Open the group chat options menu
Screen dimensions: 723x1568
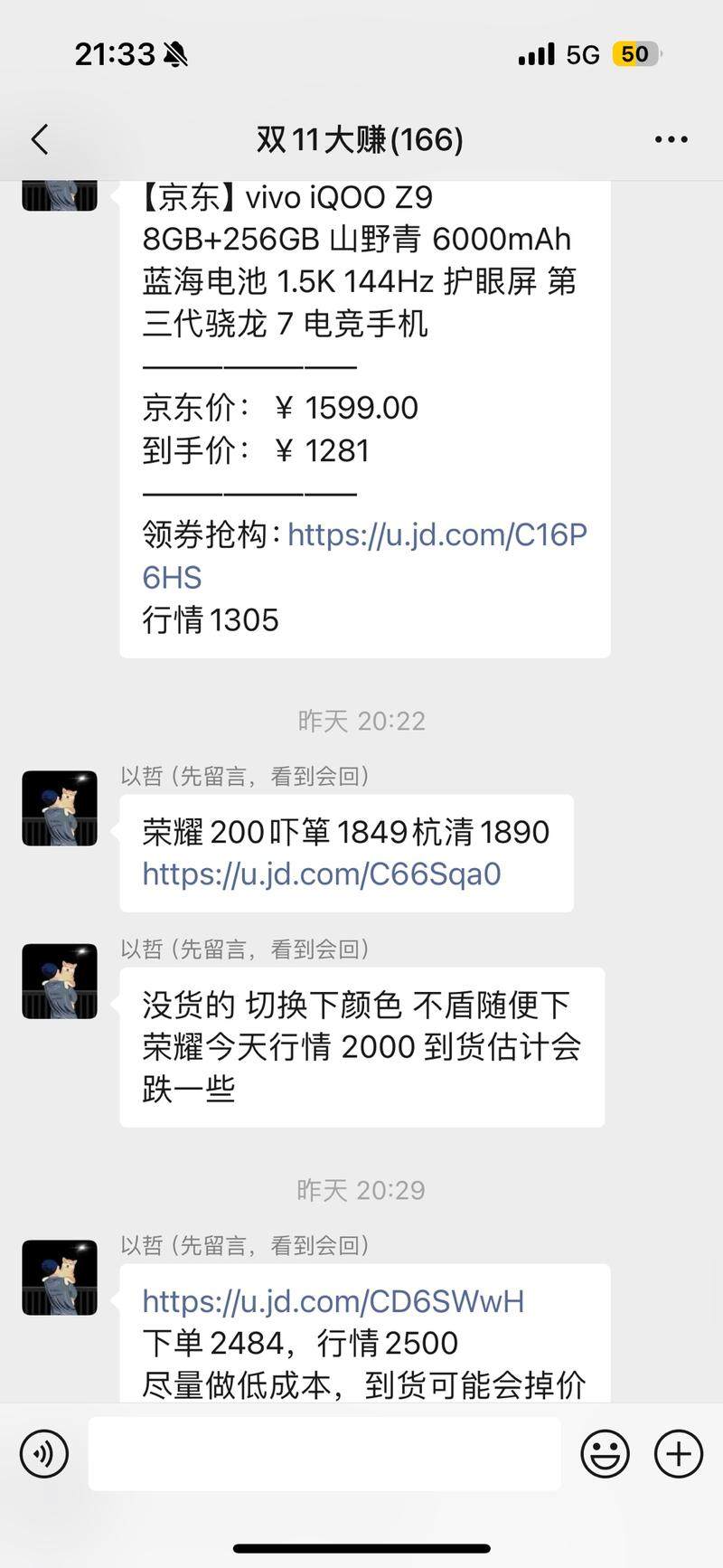click(x=671, y=139)
